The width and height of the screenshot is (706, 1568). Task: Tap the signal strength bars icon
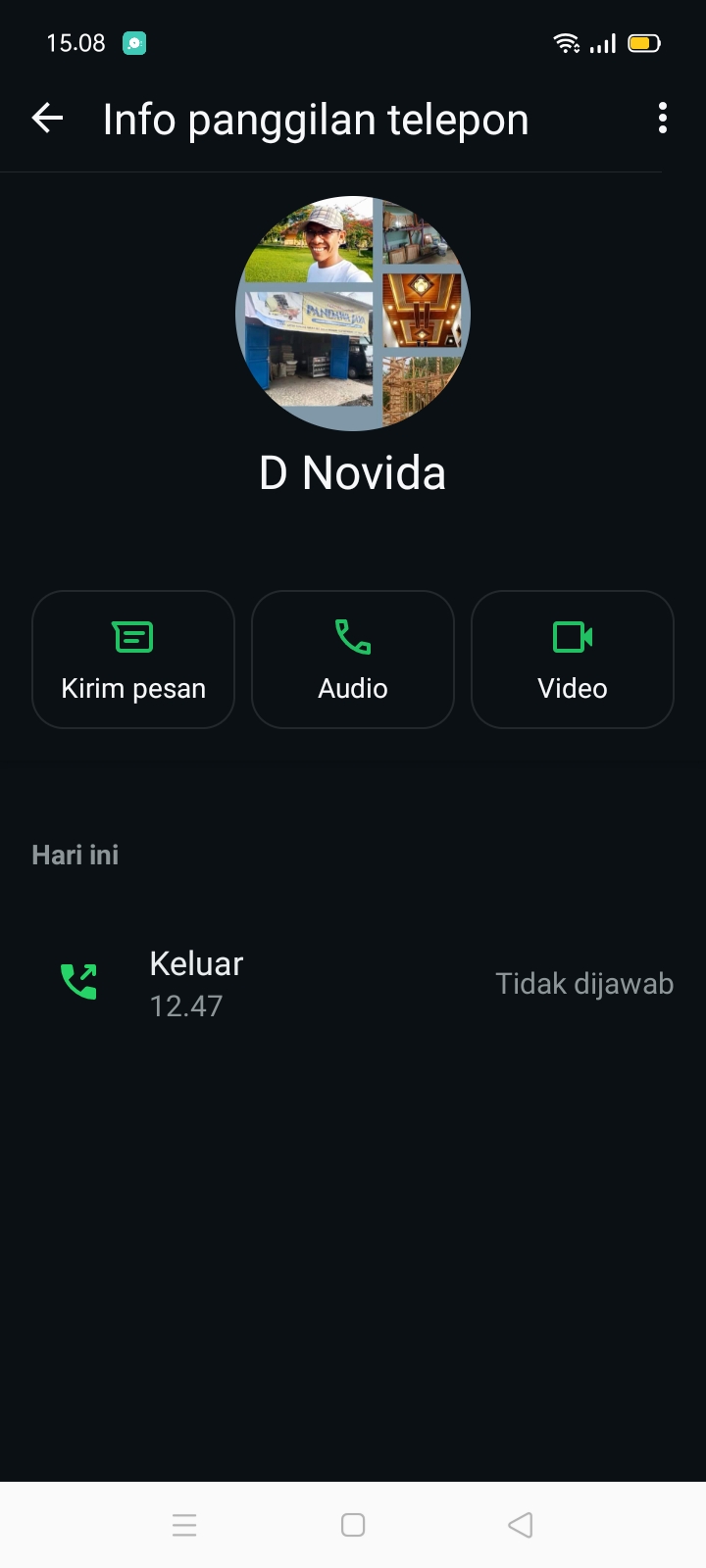602,43
